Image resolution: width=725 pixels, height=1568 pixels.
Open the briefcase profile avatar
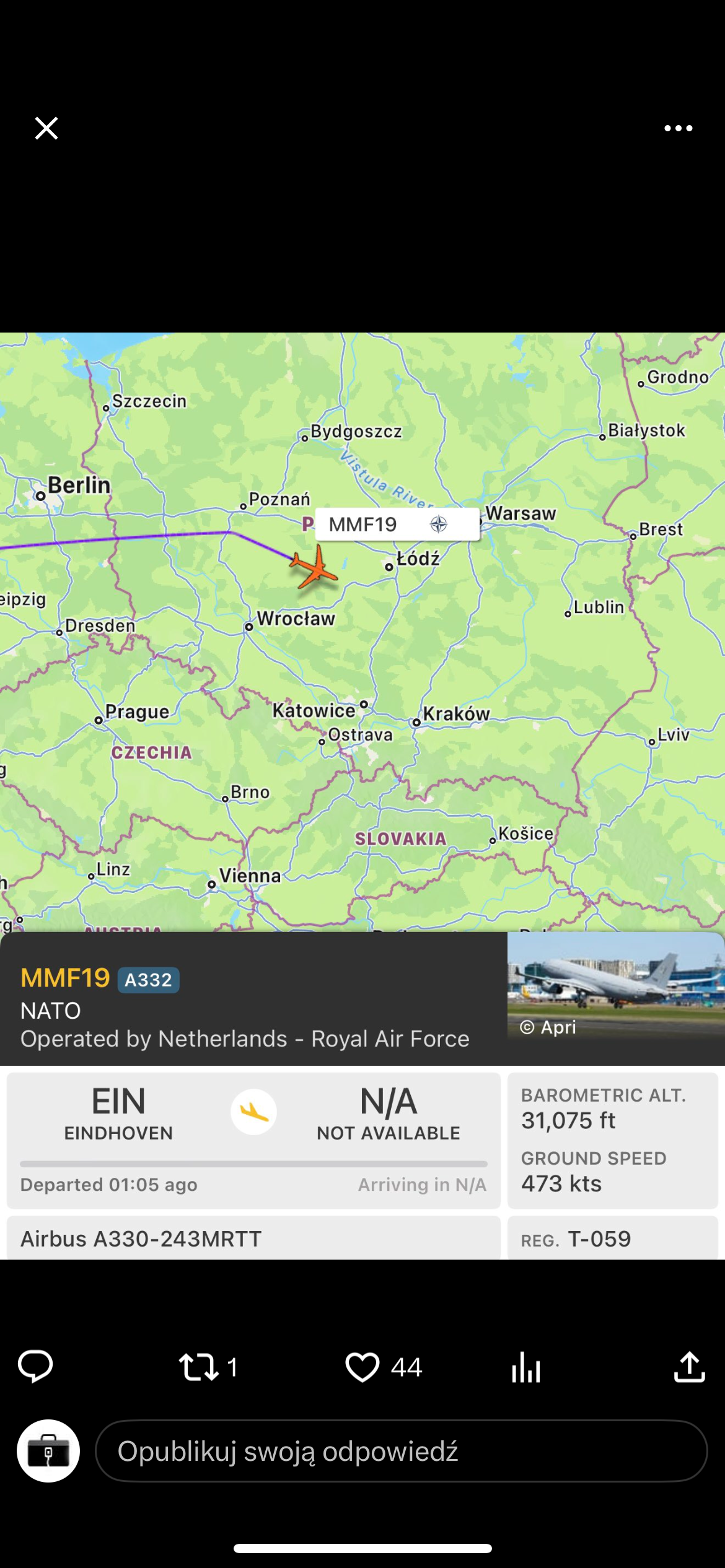point(48,1451)
